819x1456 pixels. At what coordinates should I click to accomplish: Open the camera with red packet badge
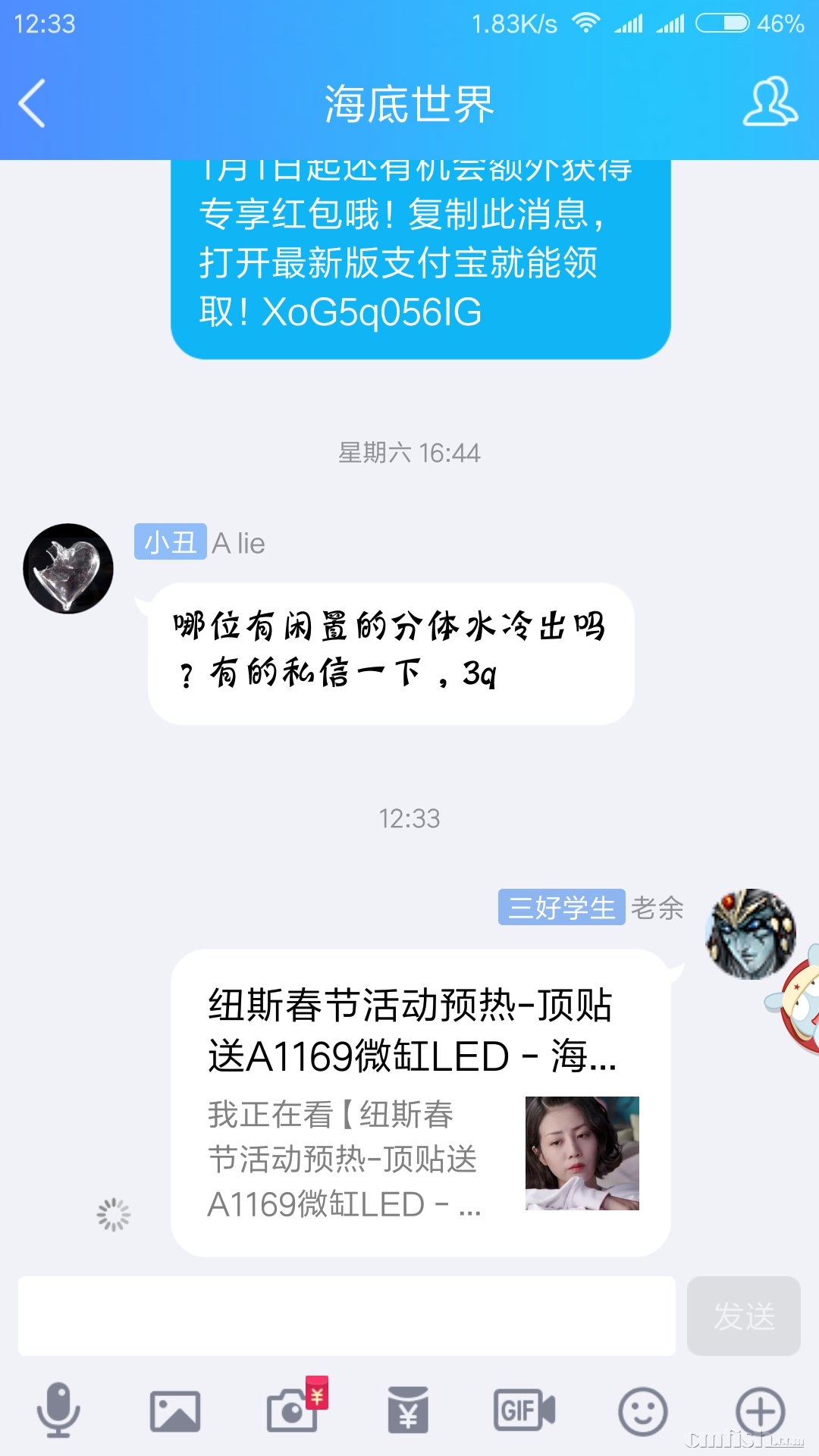[293, 1410]
